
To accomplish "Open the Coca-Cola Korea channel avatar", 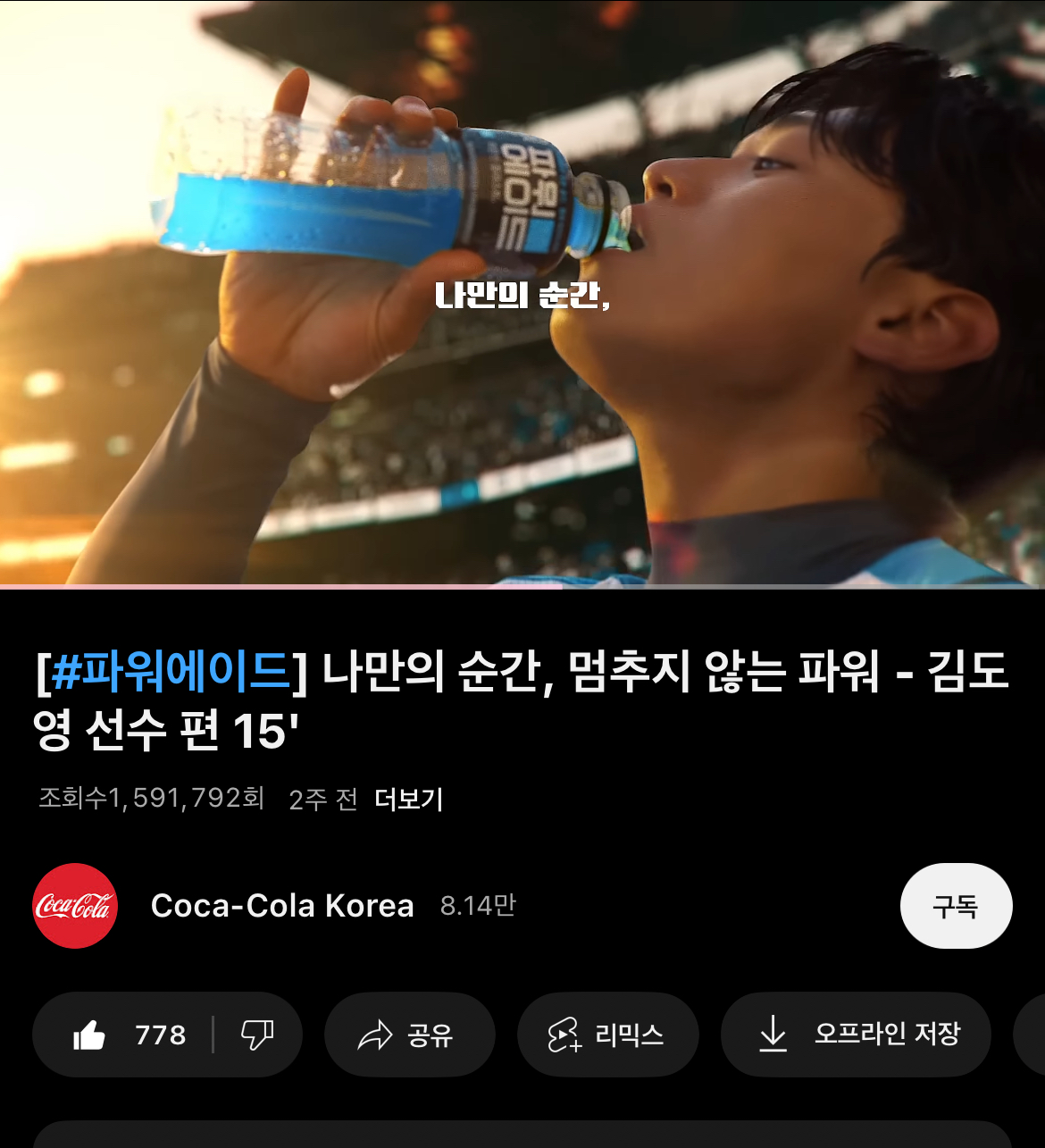I will pyautogui.click(x=75, y=906).
